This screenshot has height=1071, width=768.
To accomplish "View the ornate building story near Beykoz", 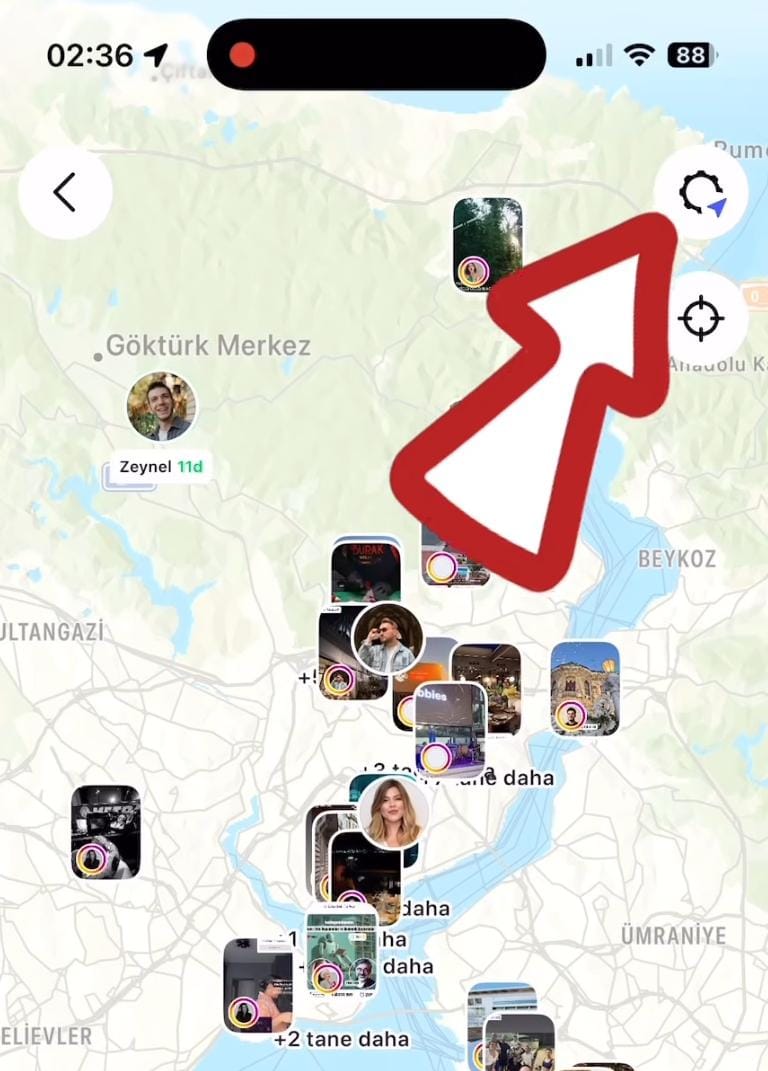I will coord(585,688).
